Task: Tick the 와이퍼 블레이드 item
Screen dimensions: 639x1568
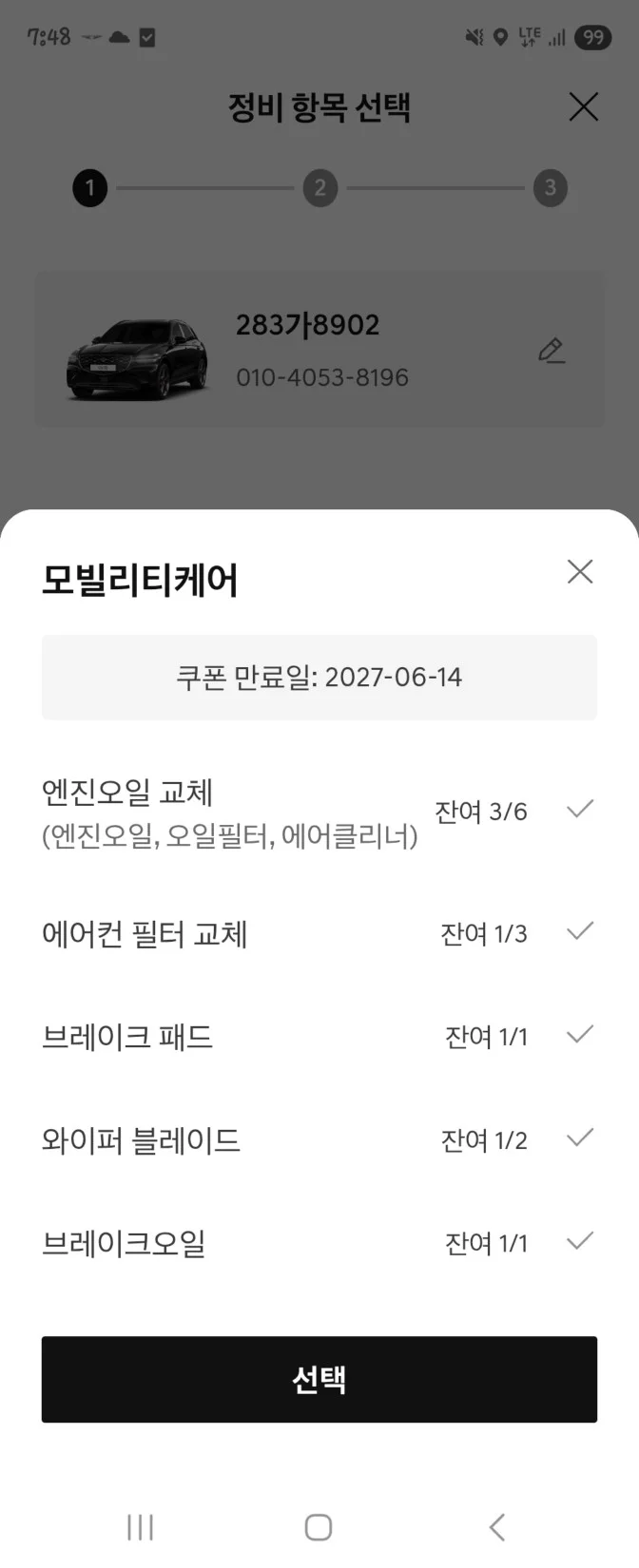Action: click(579, 1138)
